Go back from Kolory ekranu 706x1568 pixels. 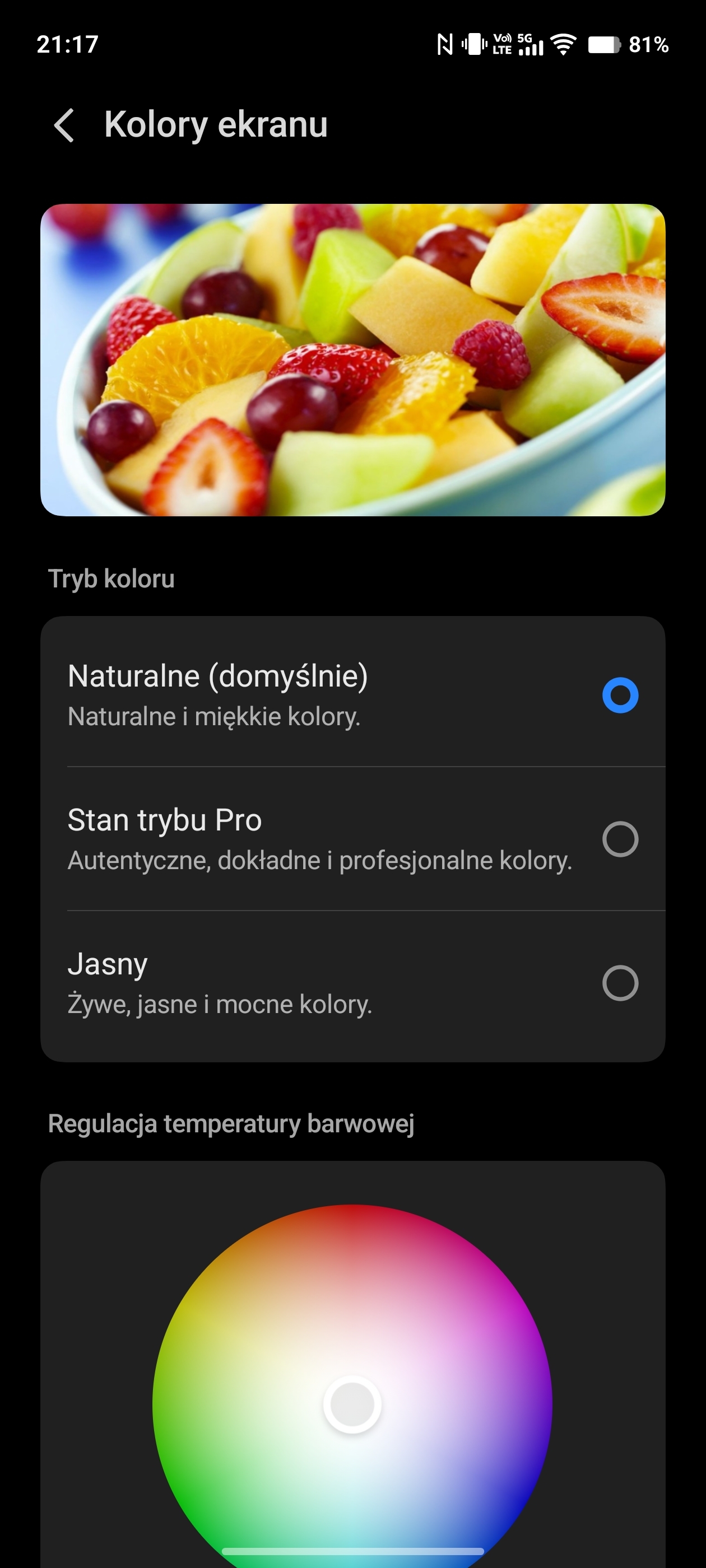pos(64,125)
